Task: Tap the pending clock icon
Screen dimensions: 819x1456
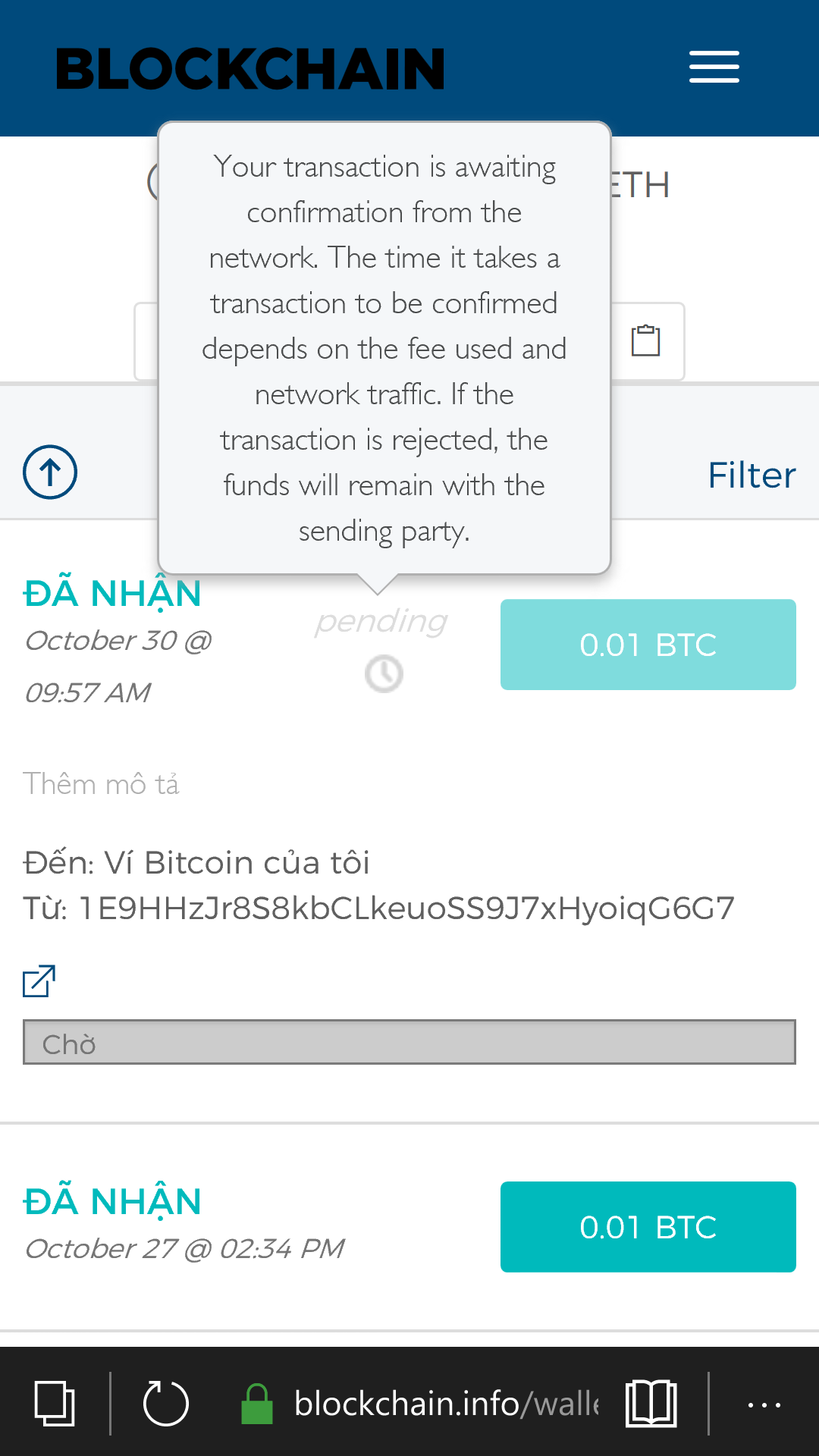Action: click(384, 673)
